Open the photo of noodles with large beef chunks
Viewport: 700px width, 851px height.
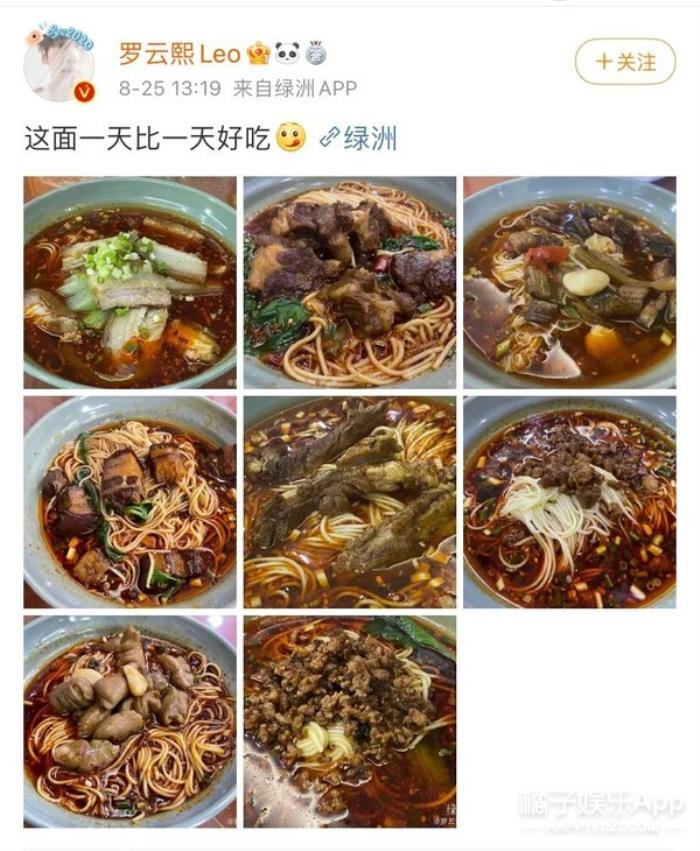click(x=349, y=282)
